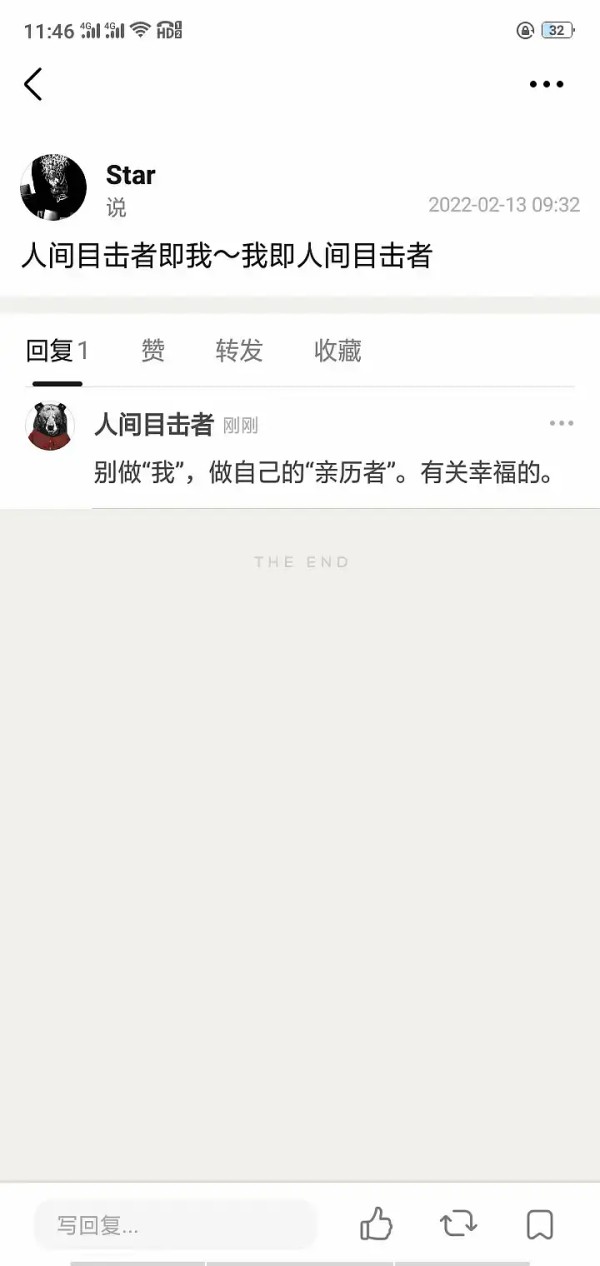The height and width of the screenshot is (1266, 600).
Task: Switch to the 赞 tab
Action: point(153,351)
